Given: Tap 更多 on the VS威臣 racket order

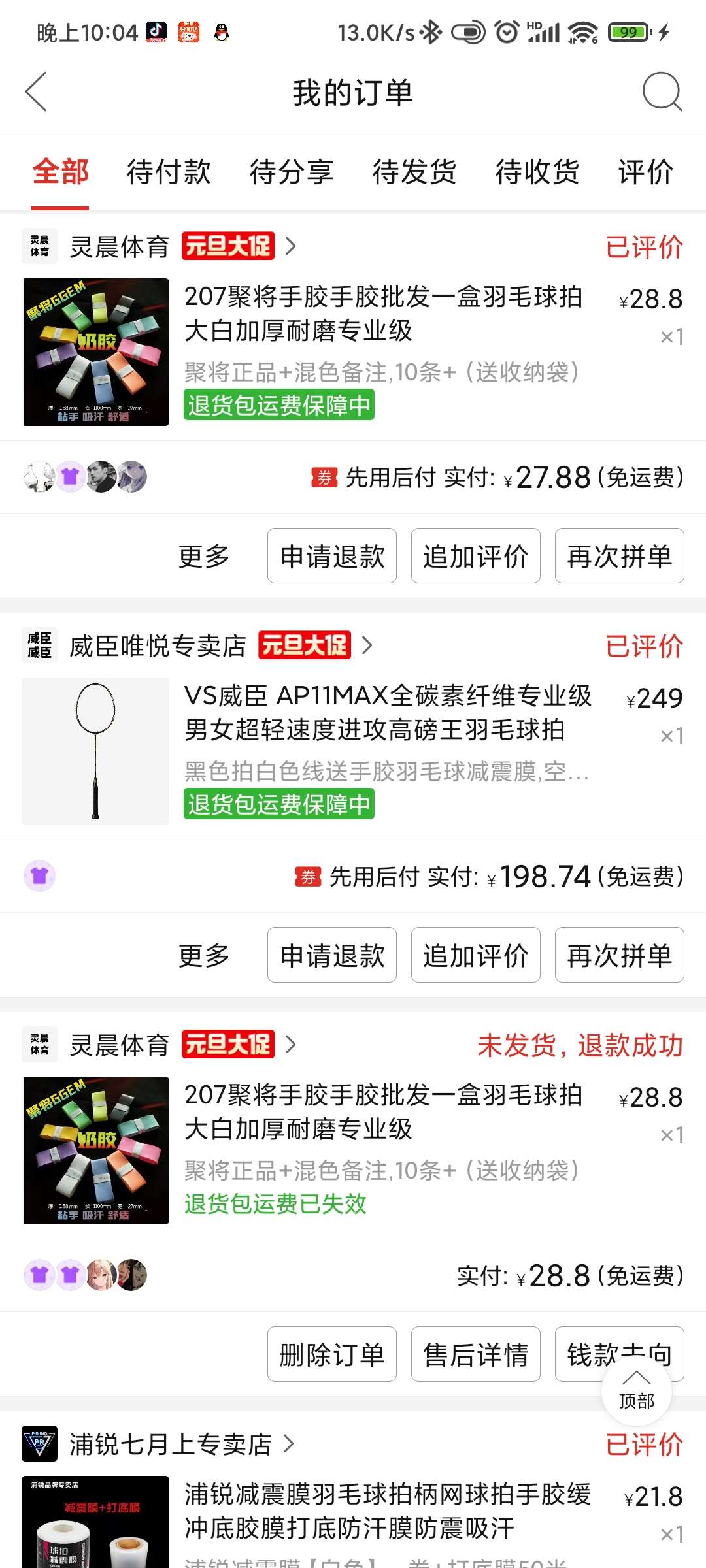Looking at the screenshot, I should [204, 955].
